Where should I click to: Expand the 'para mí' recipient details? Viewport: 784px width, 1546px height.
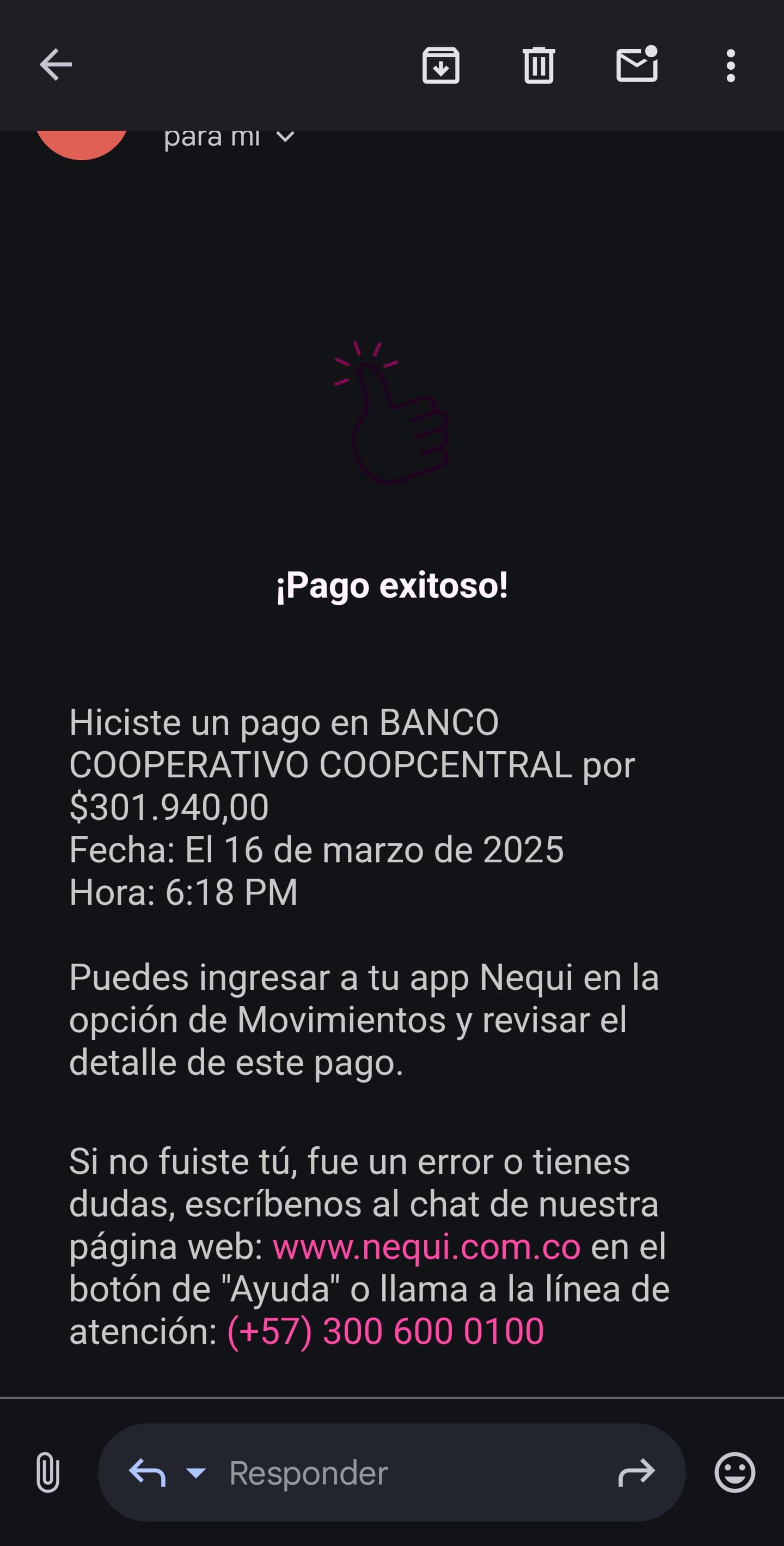tap(285, 137)
